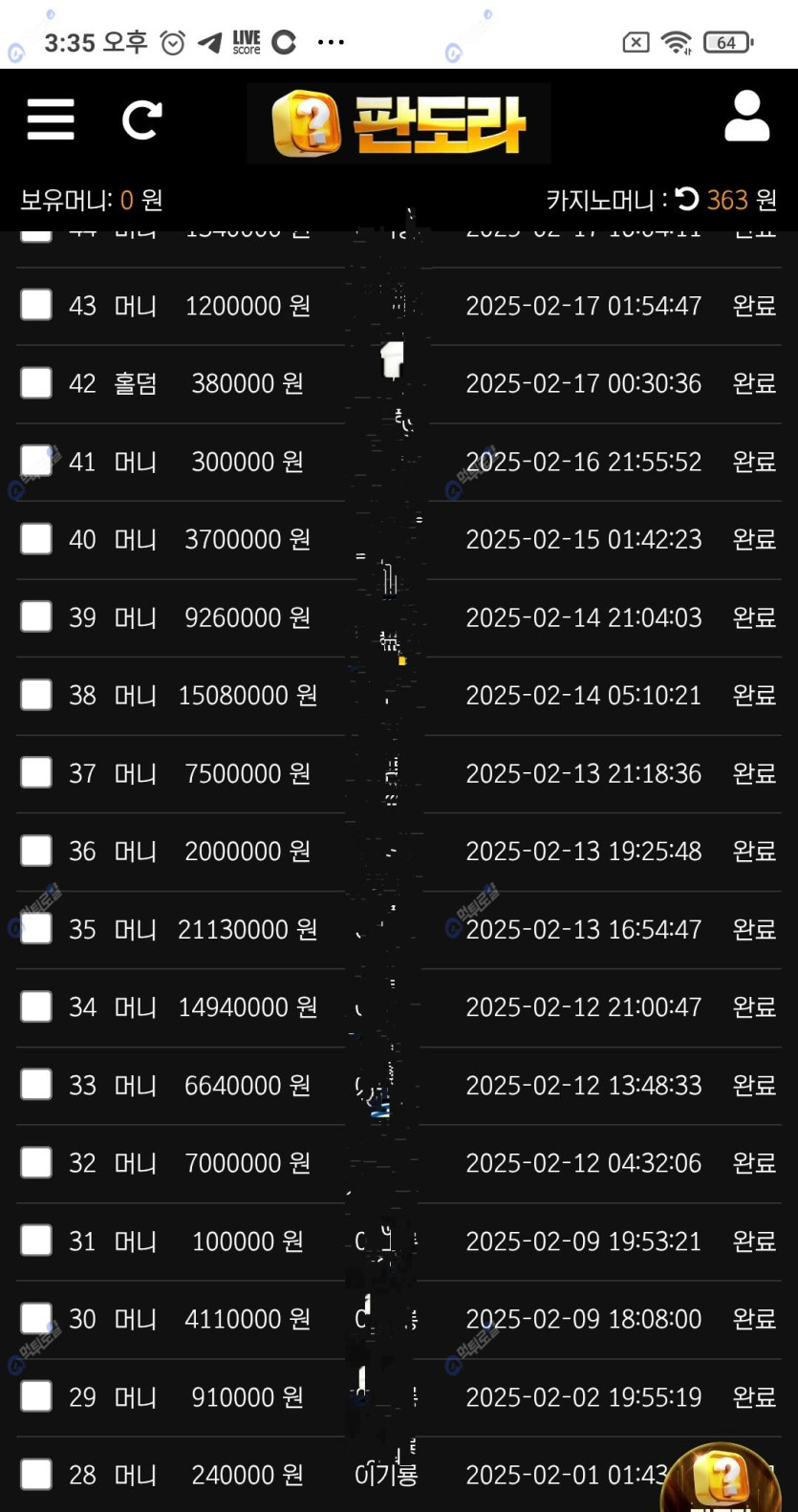The width and height of the screenshot is (798, 1512).
Task: Go to home via the site logo
Action: 399,123
